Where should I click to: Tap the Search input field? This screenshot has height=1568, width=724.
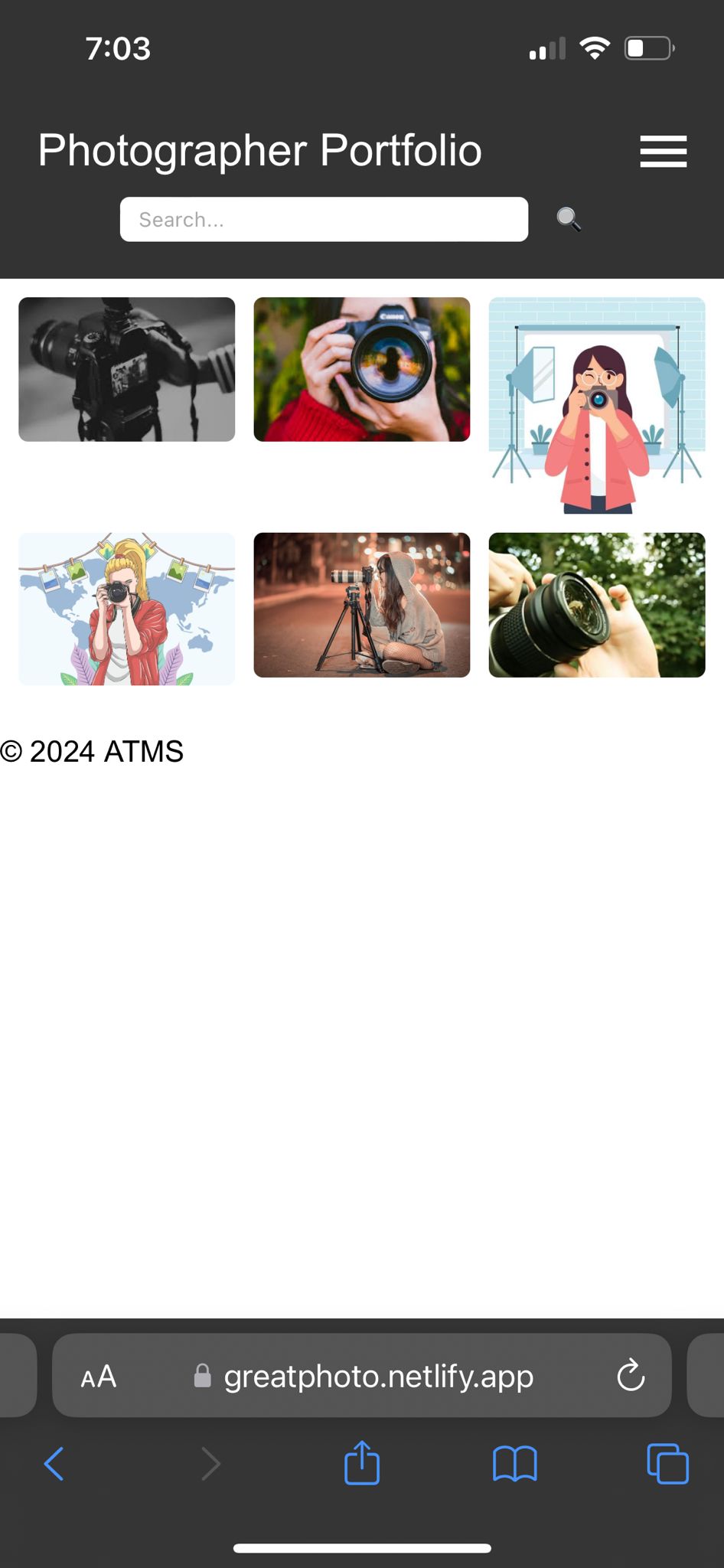pos(324,220)
